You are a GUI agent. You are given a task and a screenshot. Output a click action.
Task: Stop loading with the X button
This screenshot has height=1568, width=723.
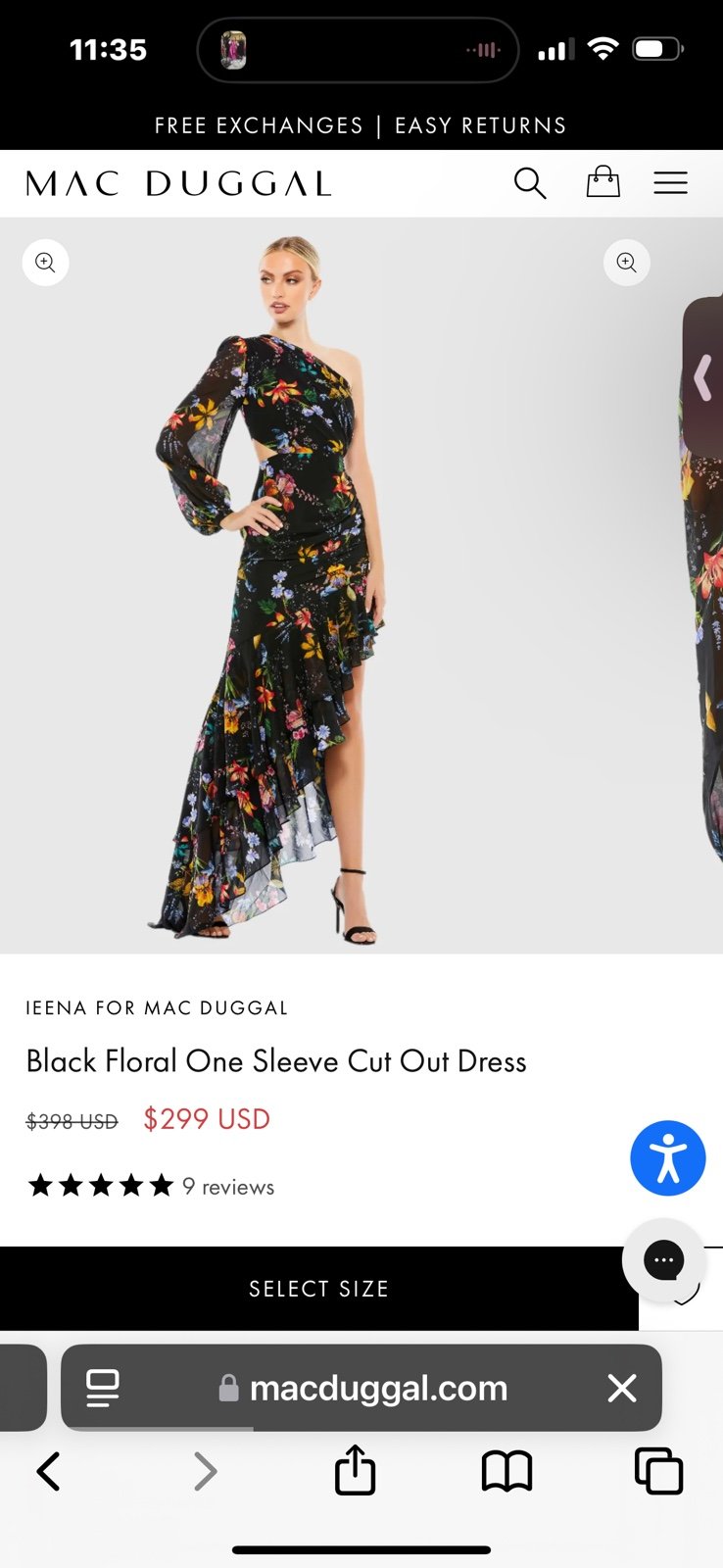point(622,1388)
